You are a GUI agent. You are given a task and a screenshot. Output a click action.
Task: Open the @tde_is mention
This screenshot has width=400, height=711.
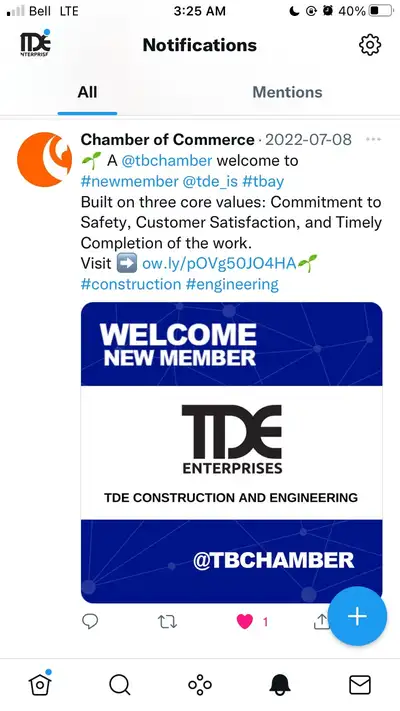(210, 181)
